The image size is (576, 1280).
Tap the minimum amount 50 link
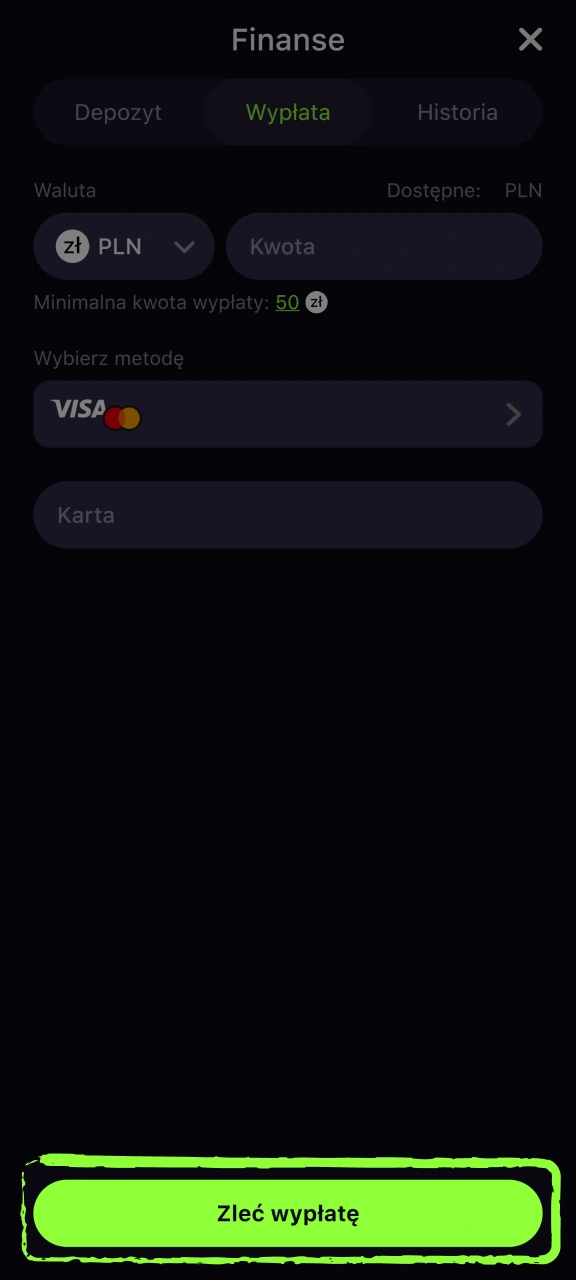coord(287,302)
